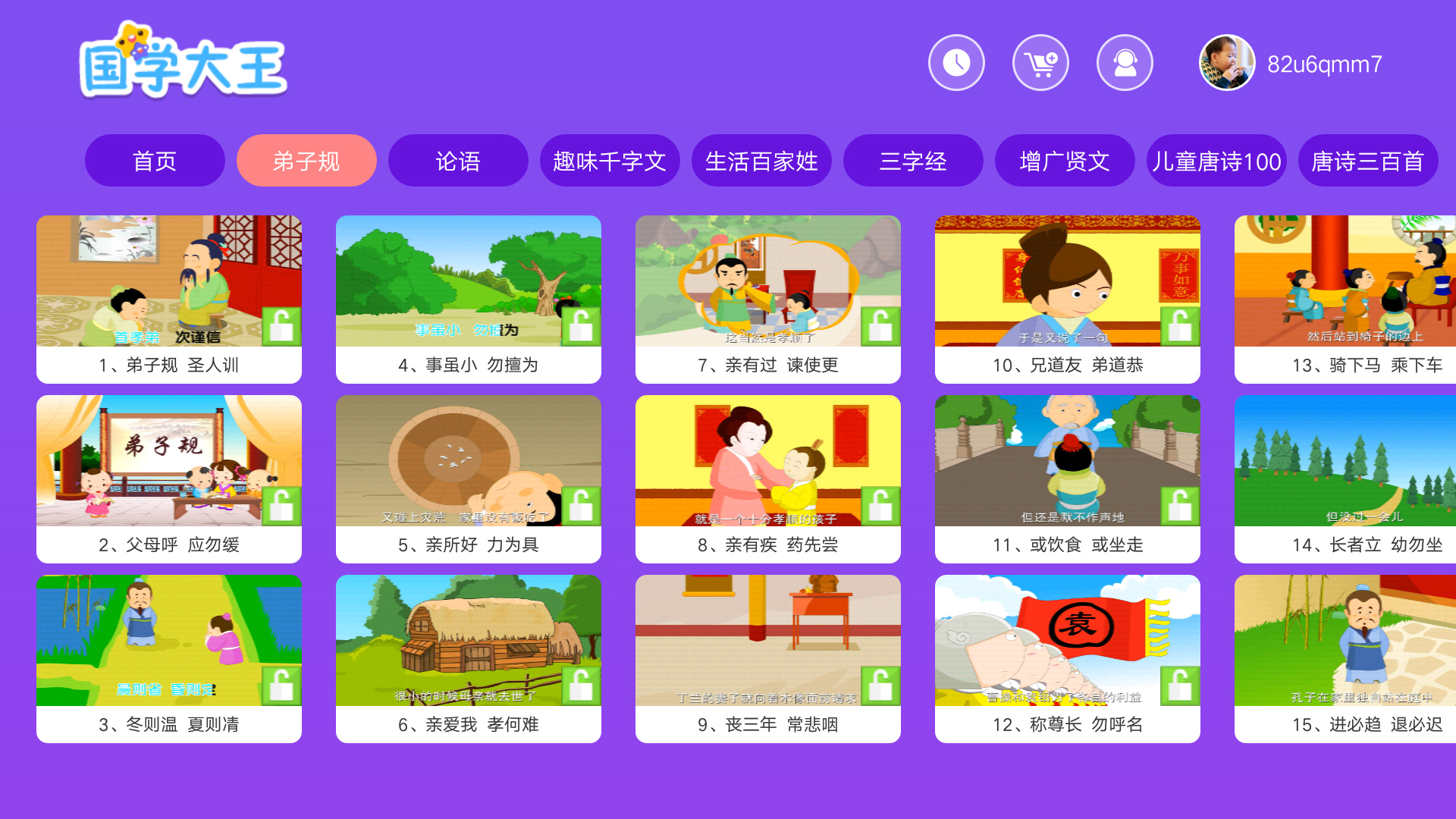The width and height of the screenshot is (1456, 819).
Task: Open the 三字经 tab
Action: 913,161
